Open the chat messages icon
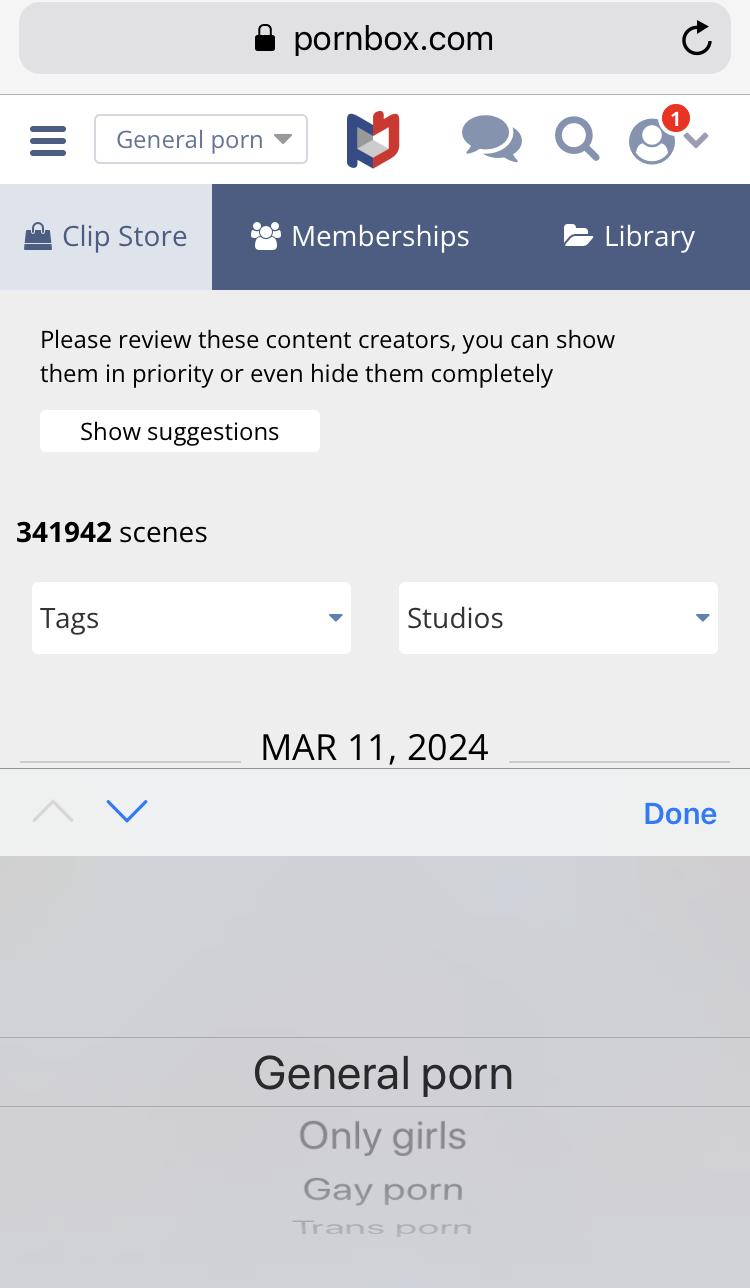750x1288 pixels. coord(491,139)
